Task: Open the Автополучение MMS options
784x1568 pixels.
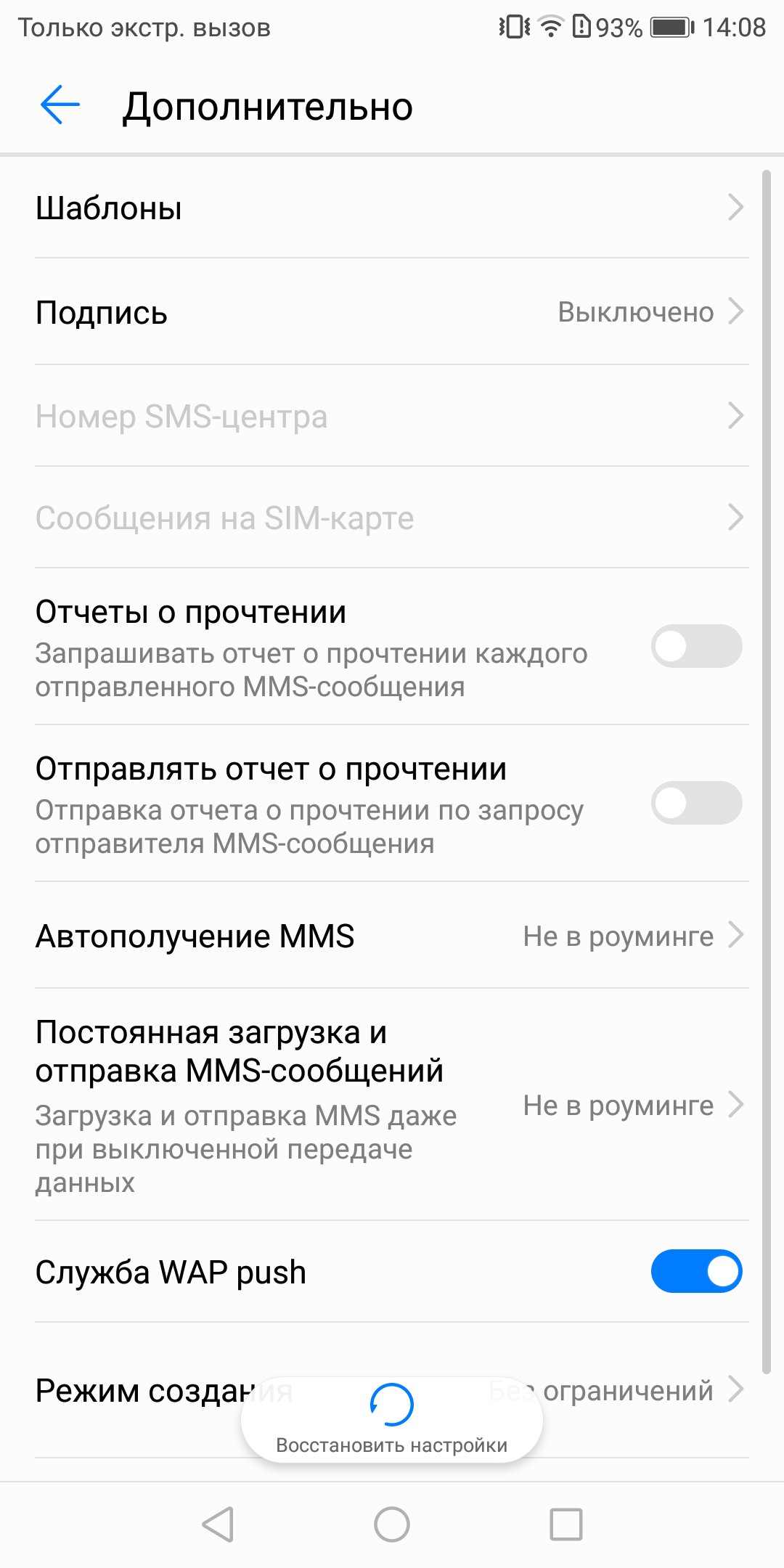Action: [392, 936]
